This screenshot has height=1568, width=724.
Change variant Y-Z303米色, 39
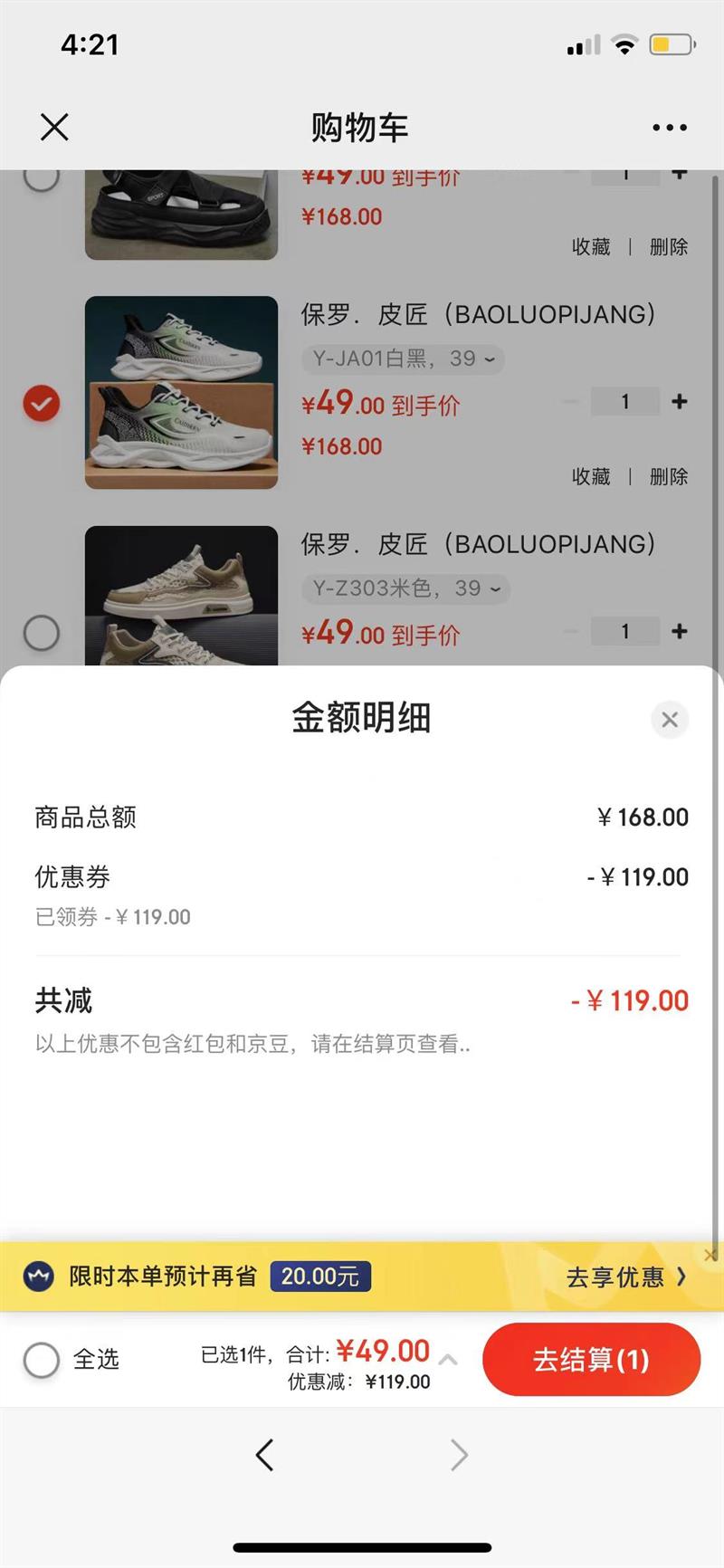(405, 589)
